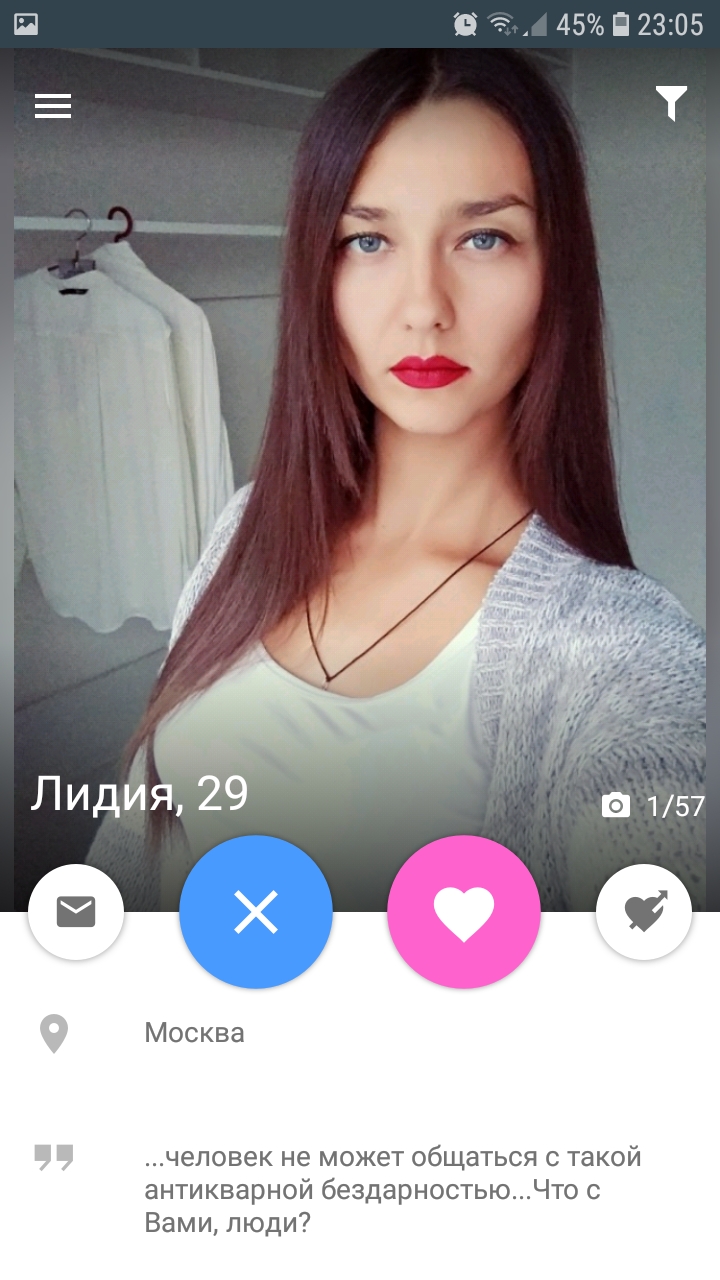Like the profile with pink heart

[464, 912]
